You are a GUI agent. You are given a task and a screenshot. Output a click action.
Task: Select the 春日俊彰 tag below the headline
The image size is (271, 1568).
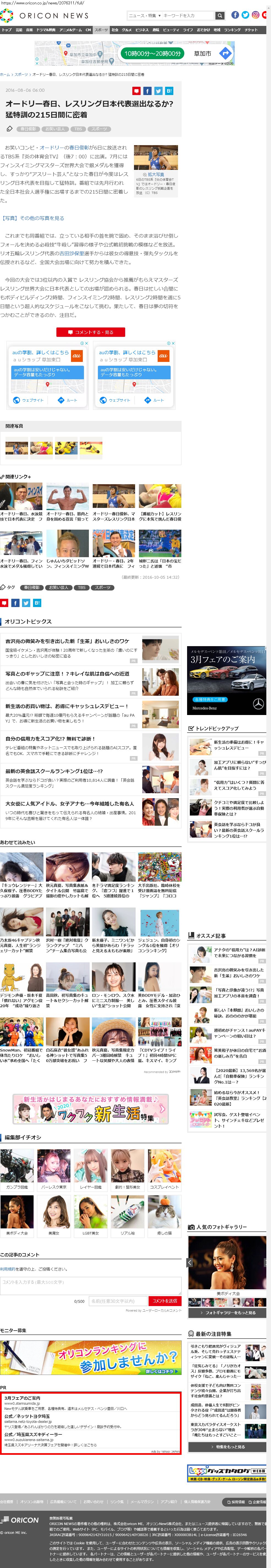[x=28, y=129]
